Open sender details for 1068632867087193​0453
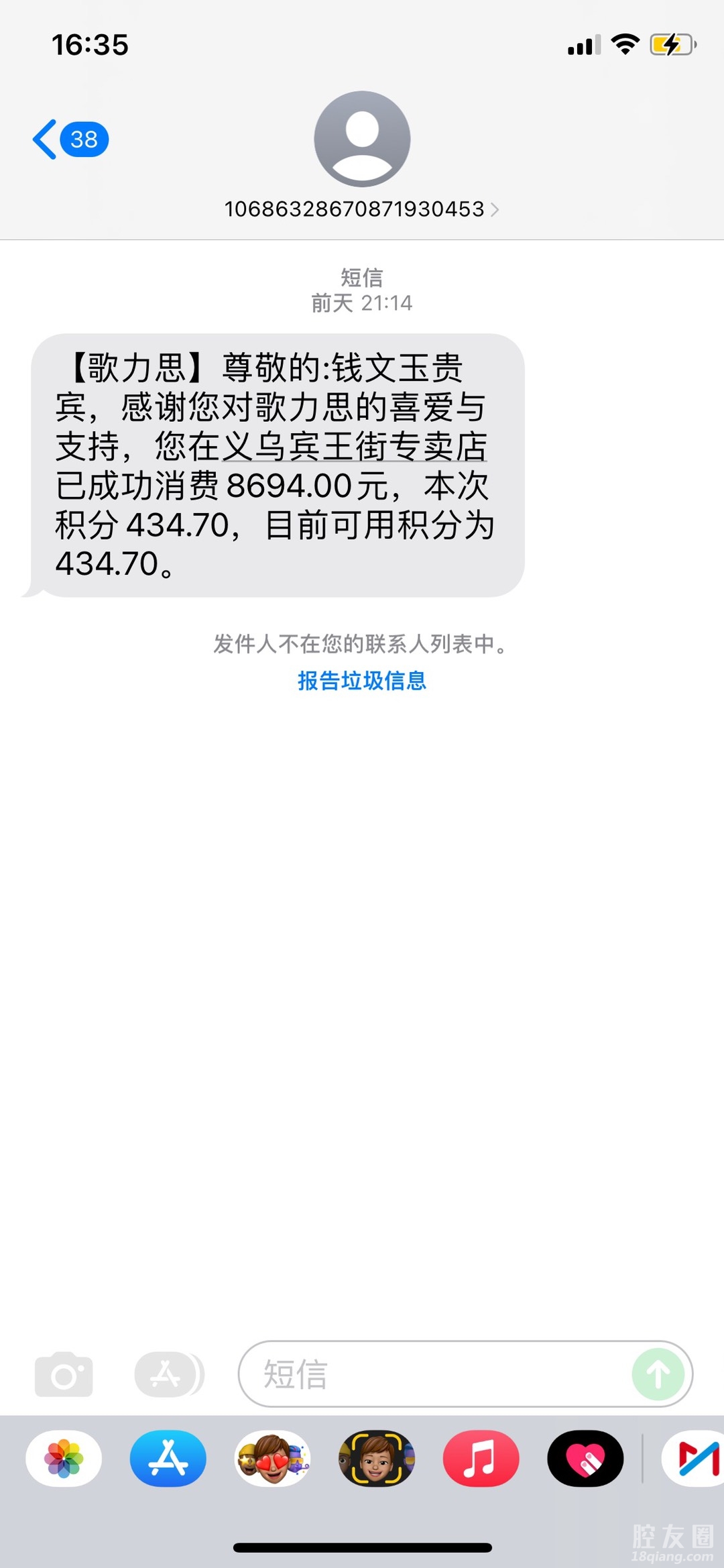Image resolution: width=724 pixels, height=1568 pixels. click(x=361, y=209)
